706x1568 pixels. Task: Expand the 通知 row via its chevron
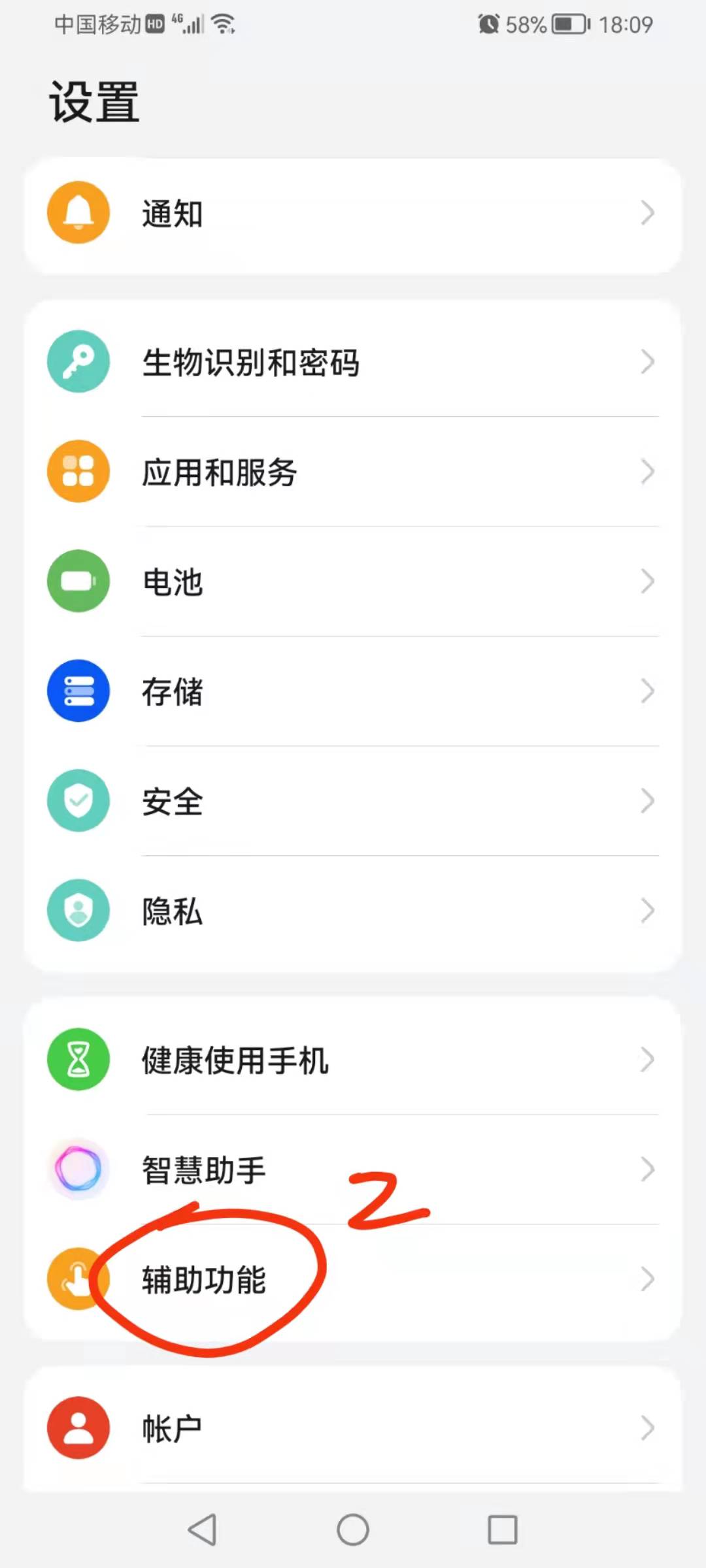click(647, 213)
